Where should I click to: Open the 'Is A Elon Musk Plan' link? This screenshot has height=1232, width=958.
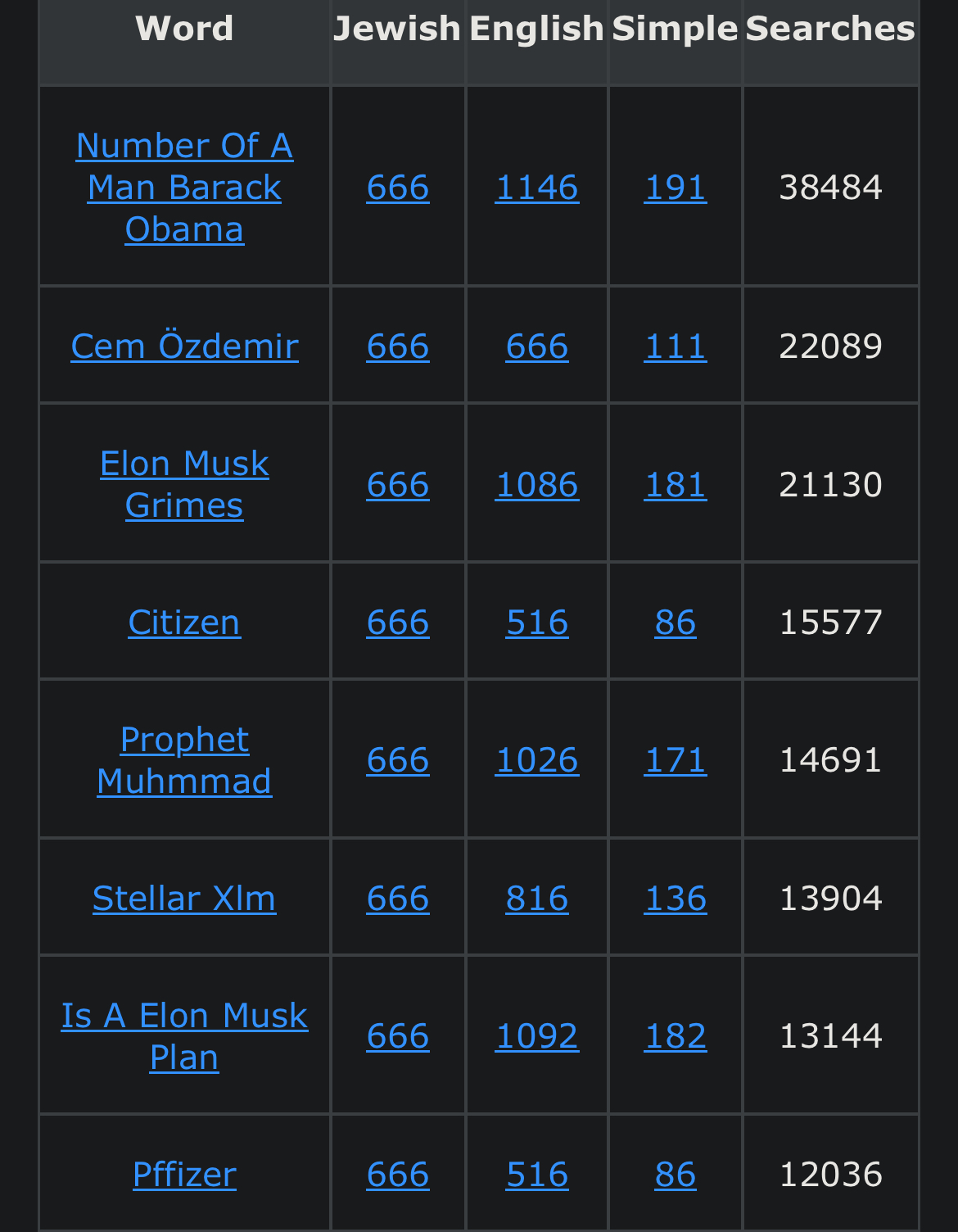click(184, 1036)
